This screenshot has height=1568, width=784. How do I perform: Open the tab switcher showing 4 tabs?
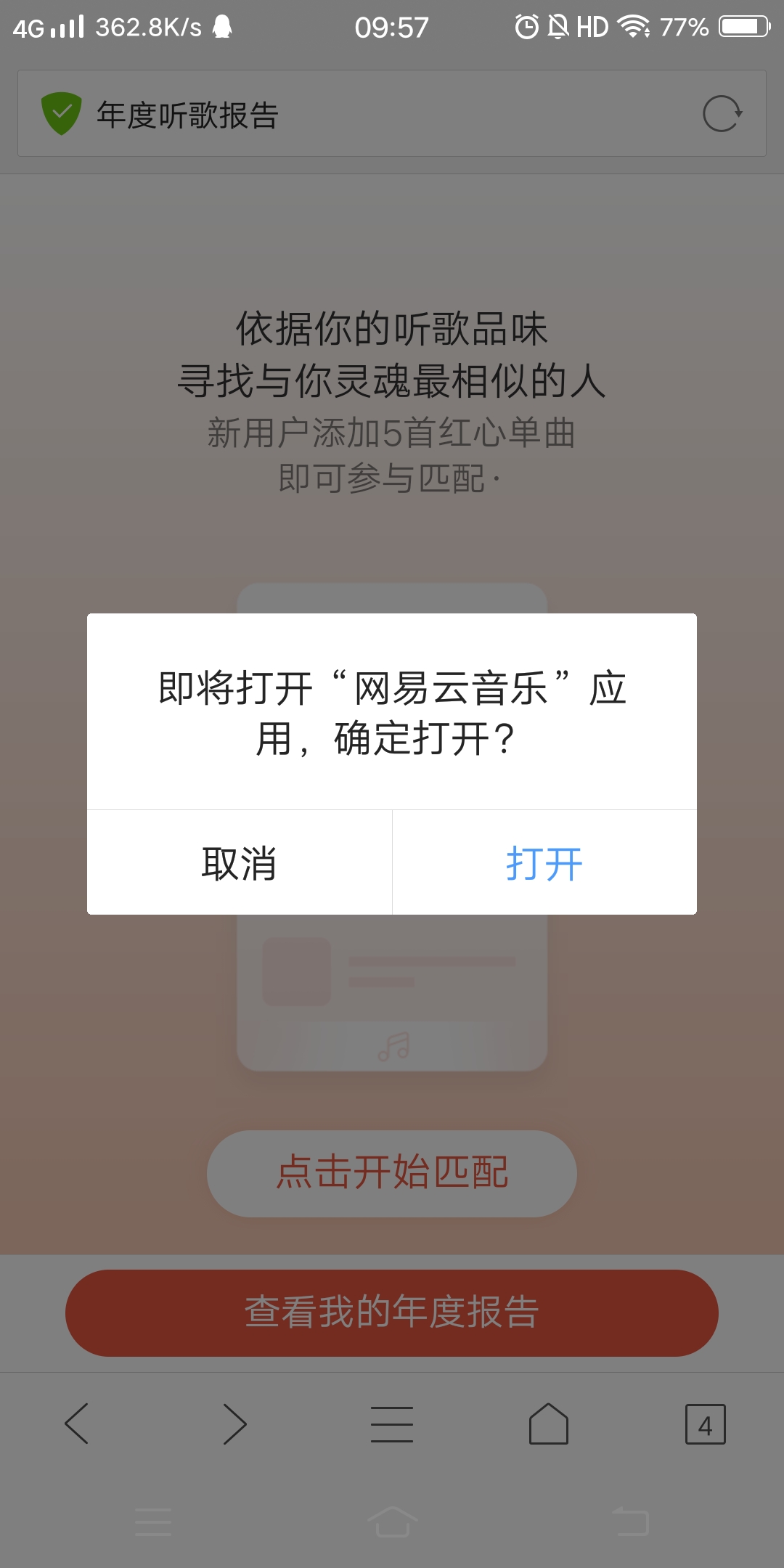tap(705, 1424)
